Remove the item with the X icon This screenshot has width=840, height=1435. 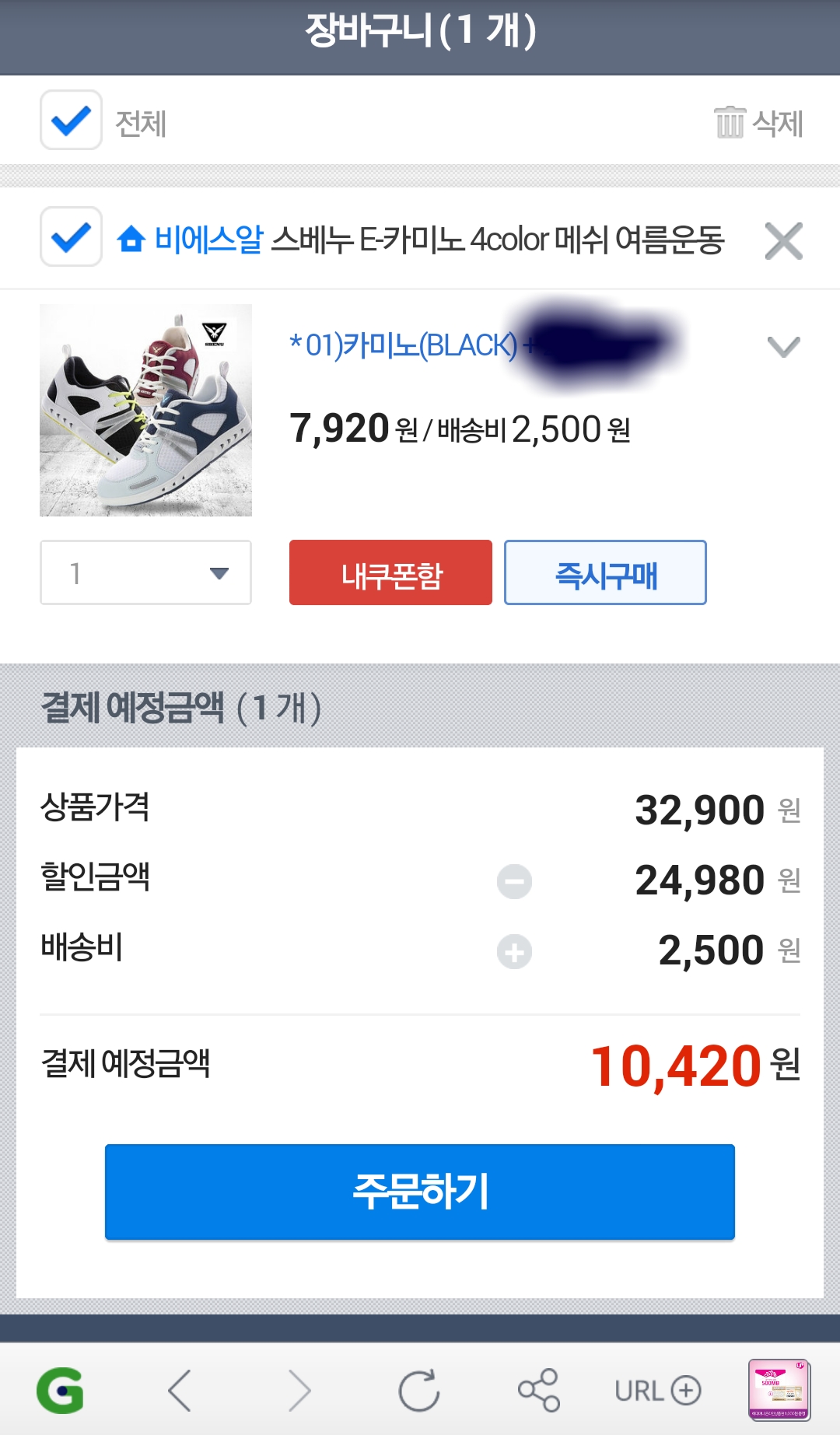(783, 240)
